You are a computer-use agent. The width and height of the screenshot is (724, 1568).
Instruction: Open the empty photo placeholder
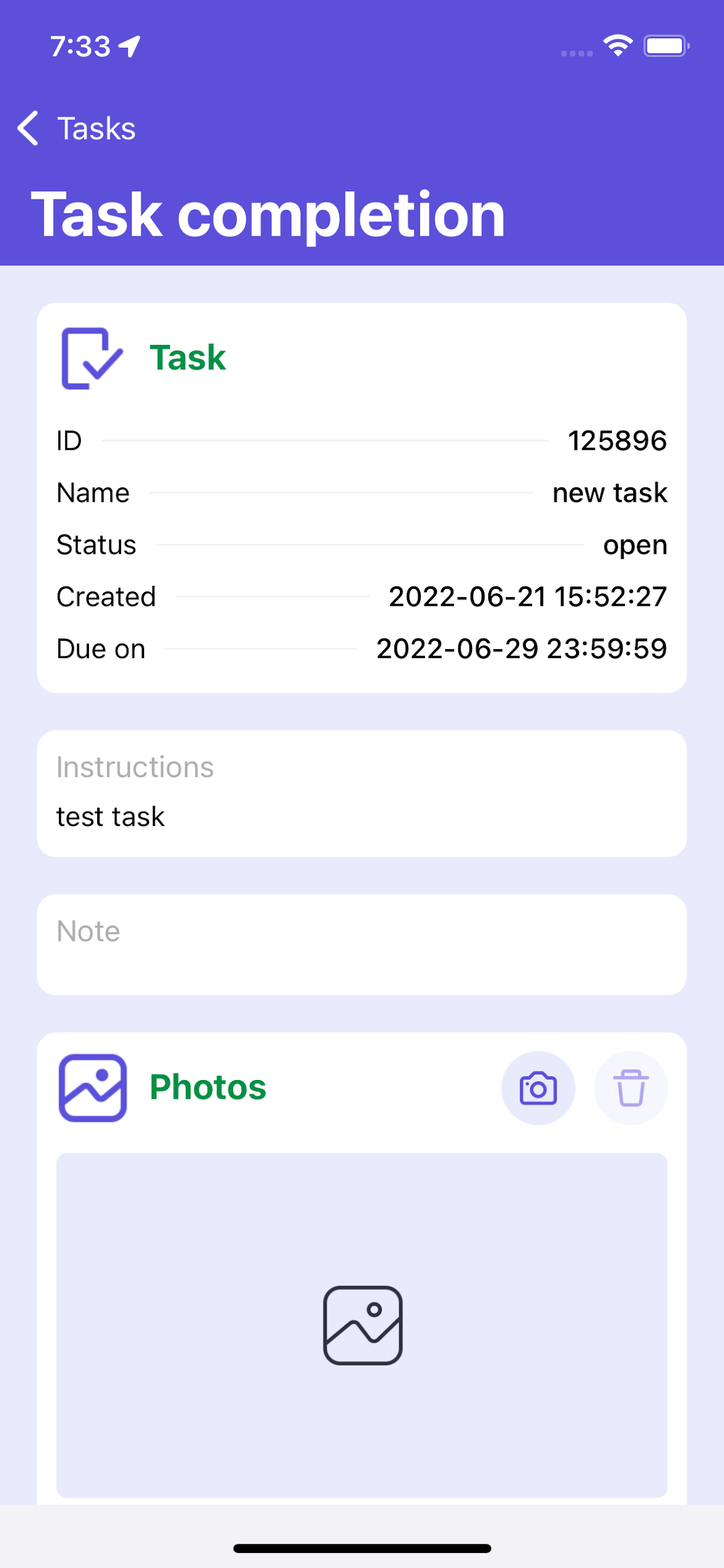pos(362,1325)
